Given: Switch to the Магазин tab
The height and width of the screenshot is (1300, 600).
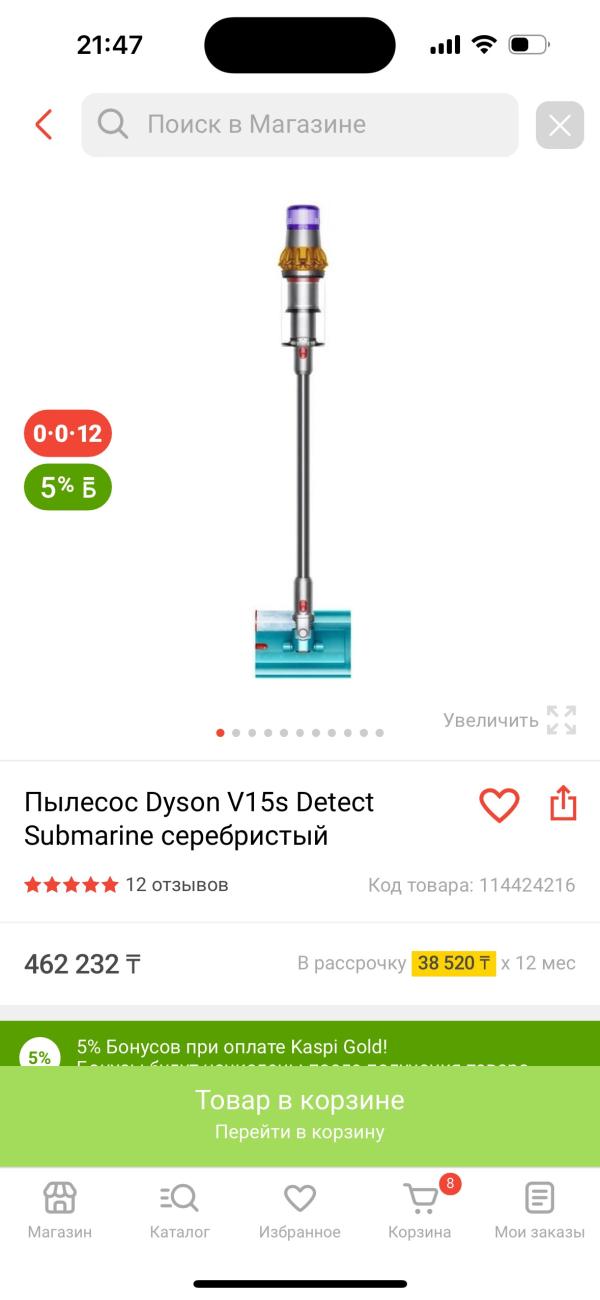Looking at the screenshot, I should click(60, 1210).
